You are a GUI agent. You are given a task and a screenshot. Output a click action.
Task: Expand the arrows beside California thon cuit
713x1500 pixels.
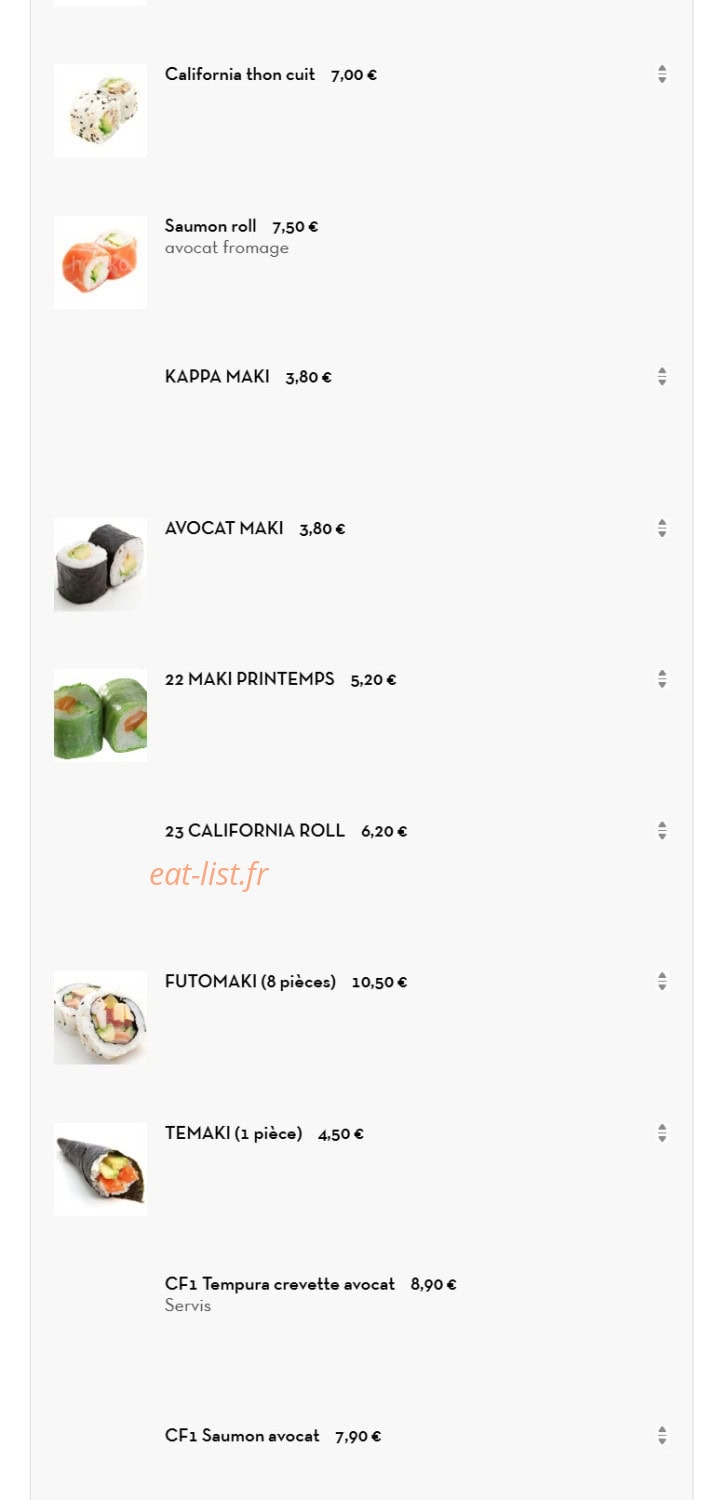[662, 74]
